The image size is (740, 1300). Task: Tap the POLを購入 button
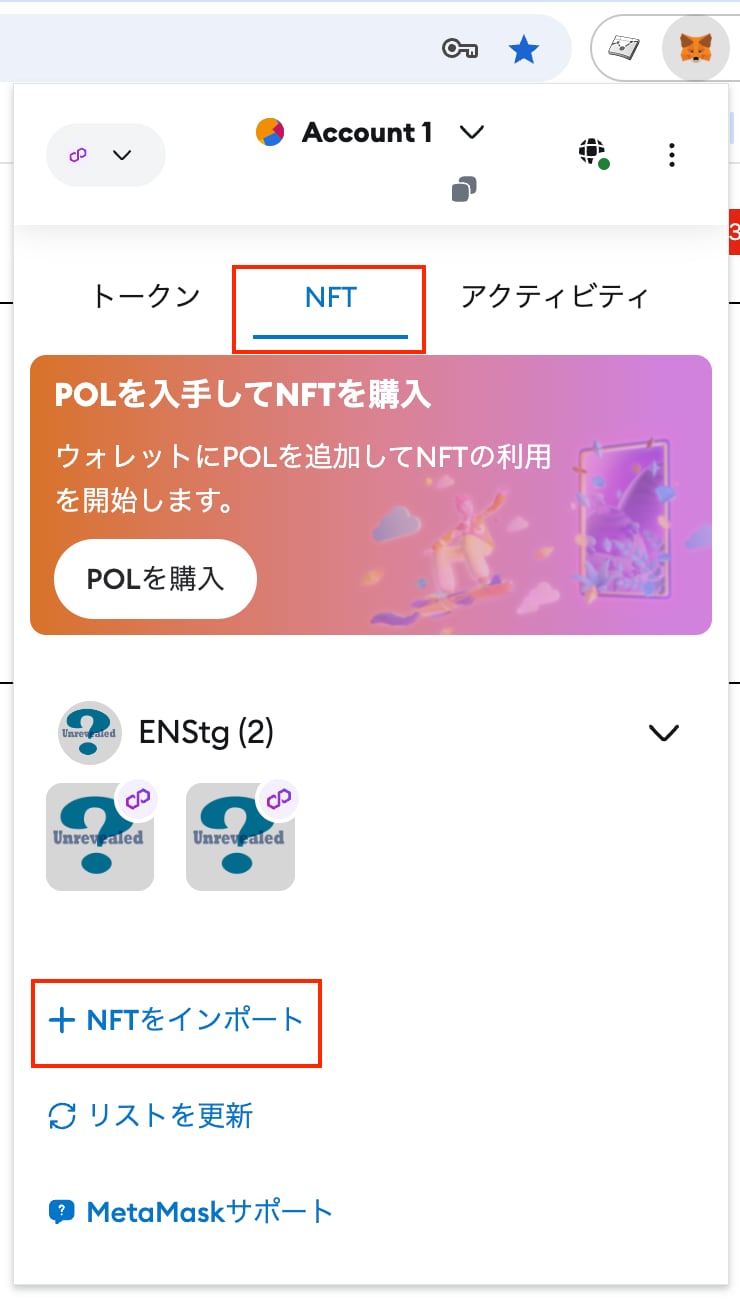pyautogui.click(x=156, y=579)
